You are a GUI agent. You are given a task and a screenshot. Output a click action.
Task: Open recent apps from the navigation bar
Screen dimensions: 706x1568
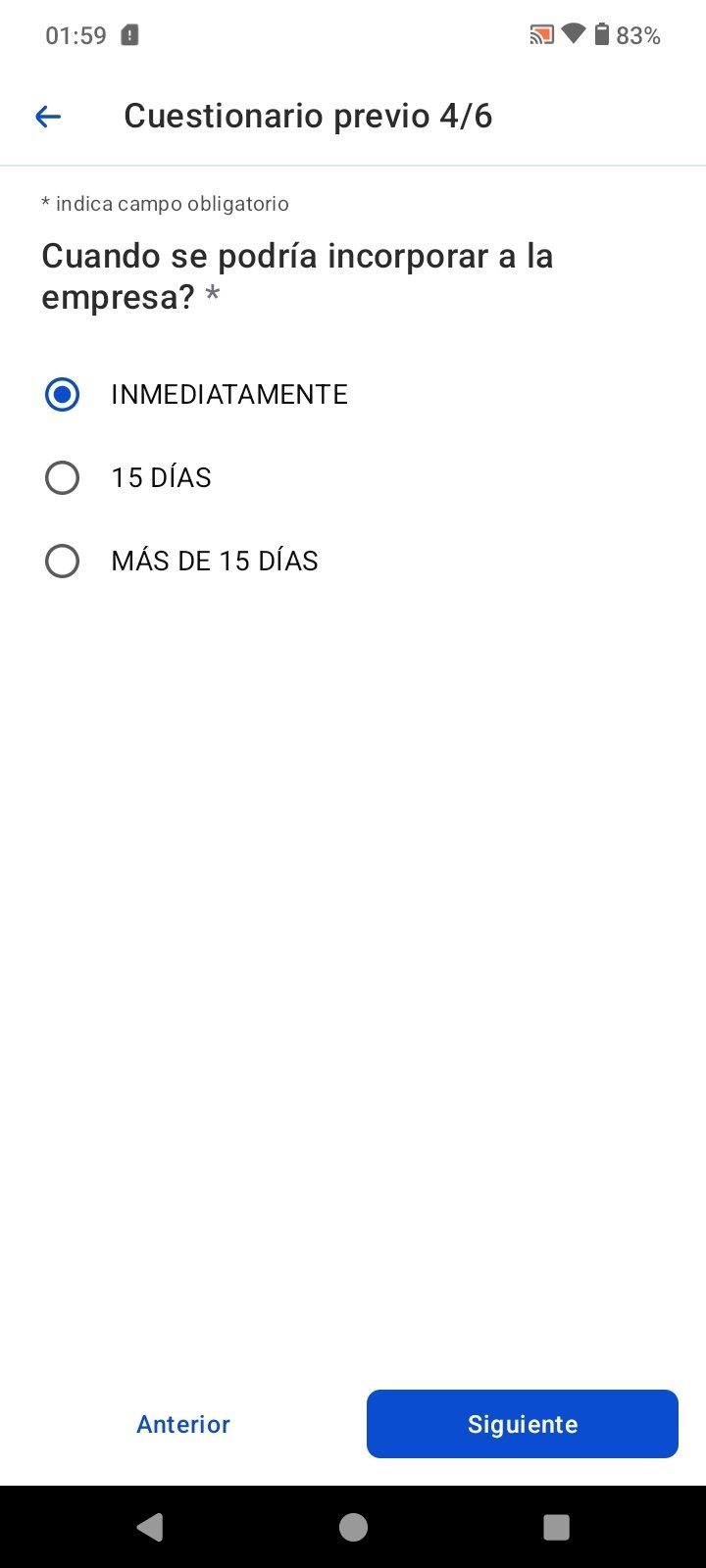[556, 1527]
